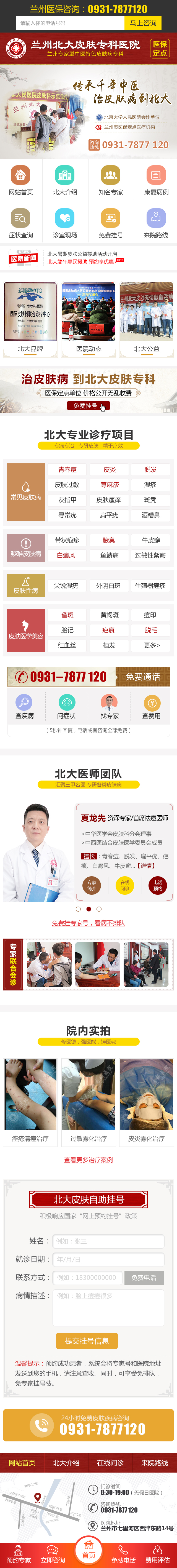Viewport: 177px width, 1568px height.
Task: Select 免费挂号 in icon grid
Action: 110,223
